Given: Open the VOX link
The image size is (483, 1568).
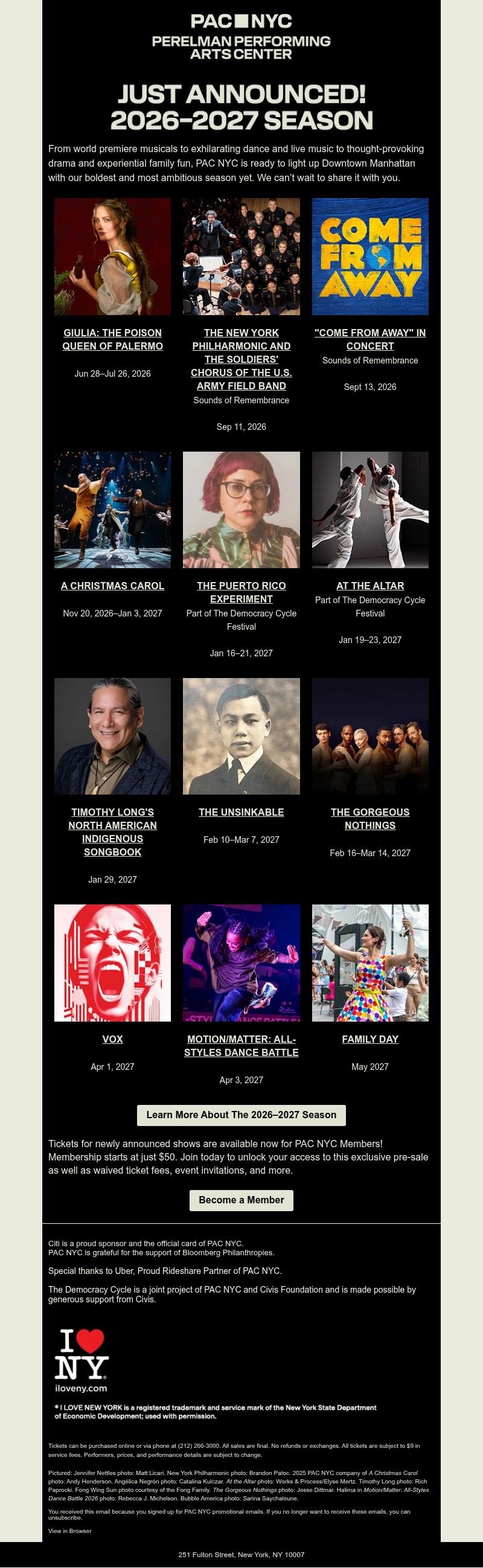Looking at the screenshot, I should (112, 1039).
